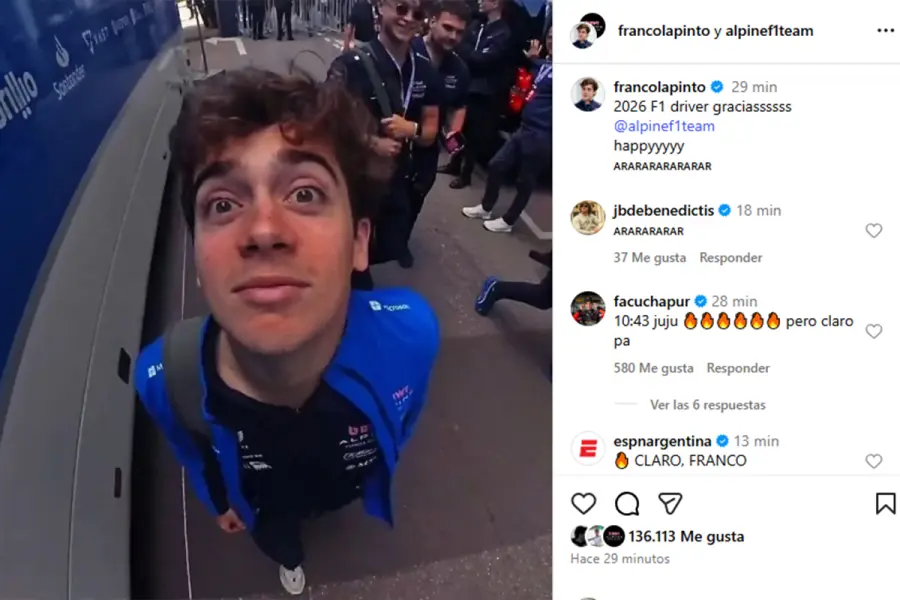Like facuchapur's comment

coord(873,331)
